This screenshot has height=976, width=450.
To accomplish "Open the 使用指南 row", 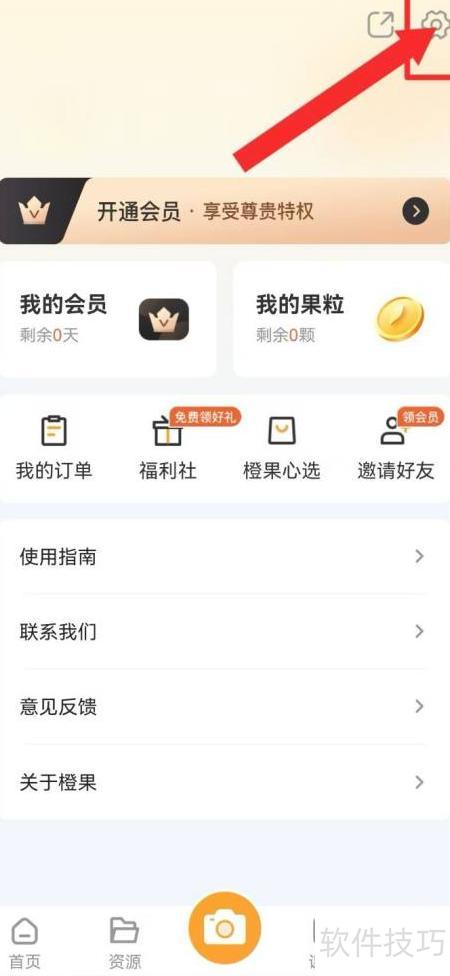I will pyautogui.click(x=225, y=556).
